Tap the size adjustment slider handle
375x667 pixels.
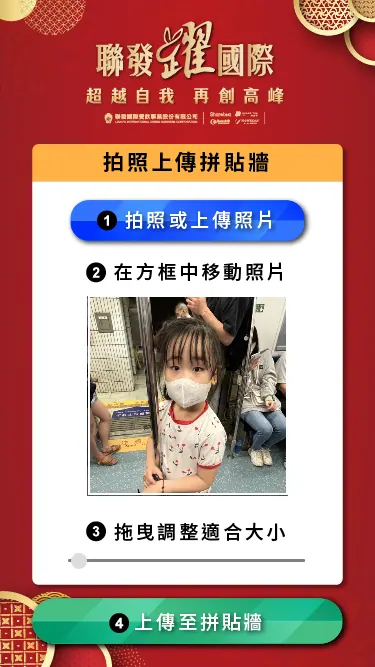(79, 561)
